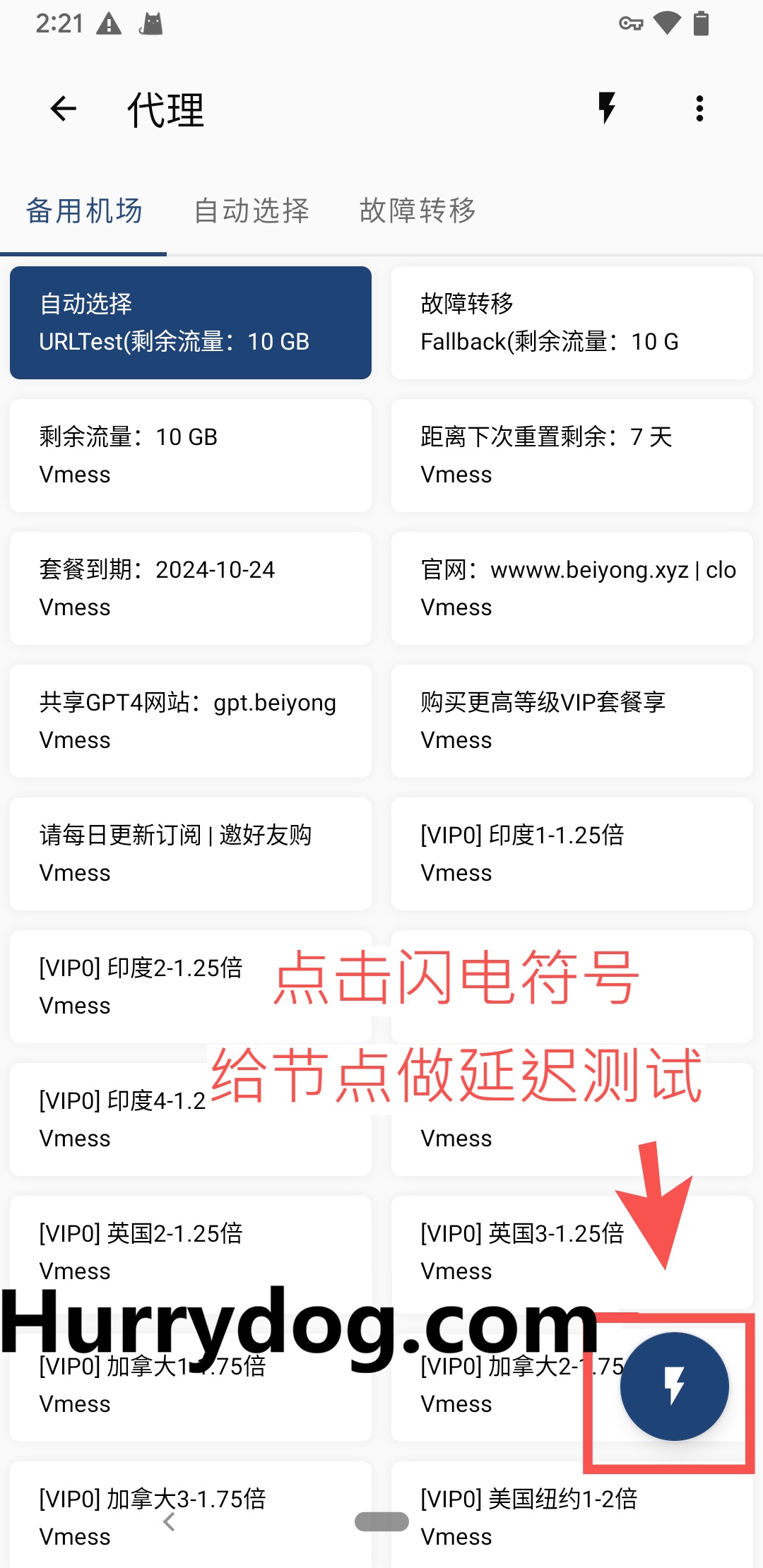Tap the 购买更高等级VIP套餐 node
Image resolution: width=763 pixels, height=1568 pixels.
[x=572, y=721]
